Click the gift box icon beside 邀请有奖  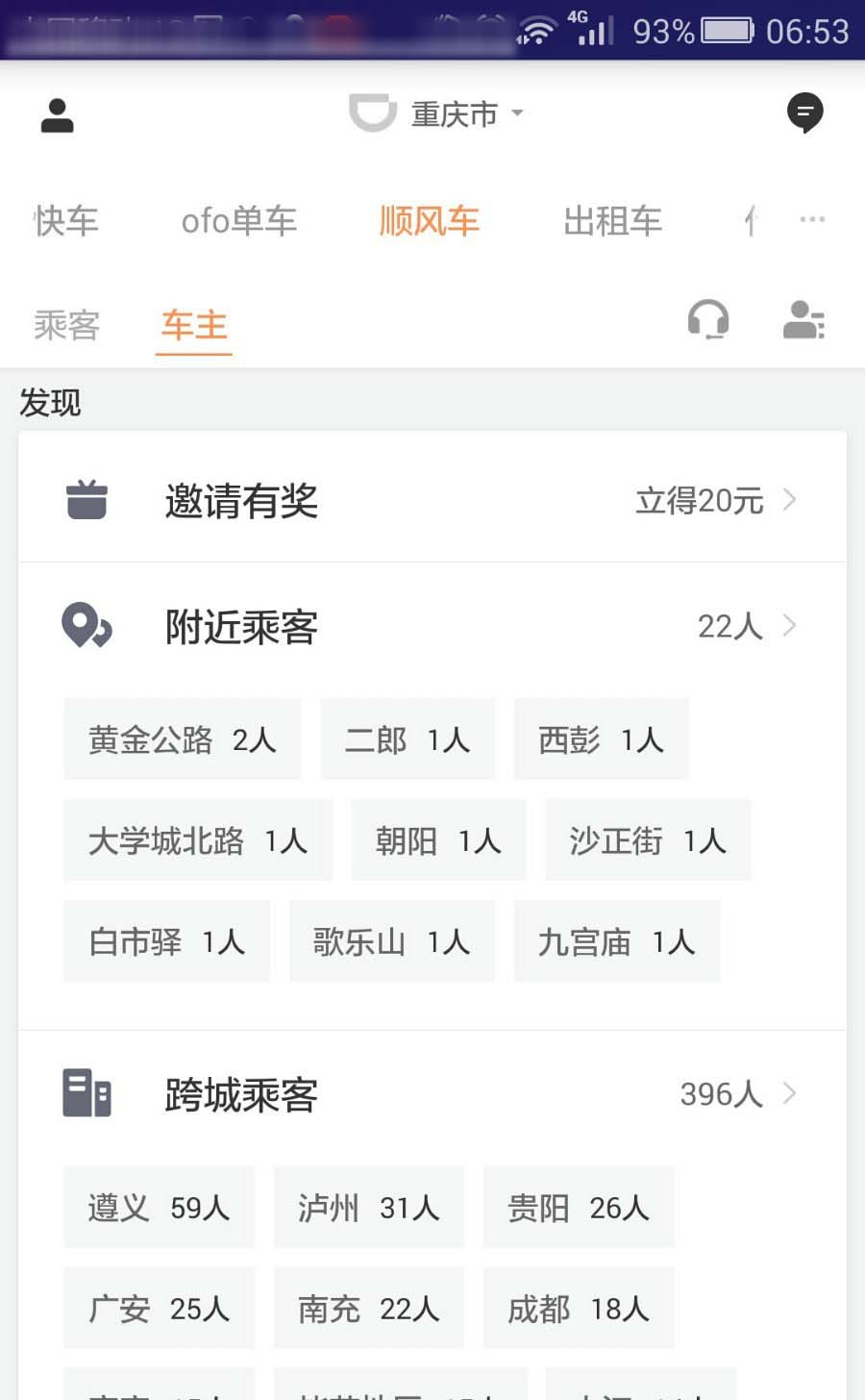tap(86, 500)
